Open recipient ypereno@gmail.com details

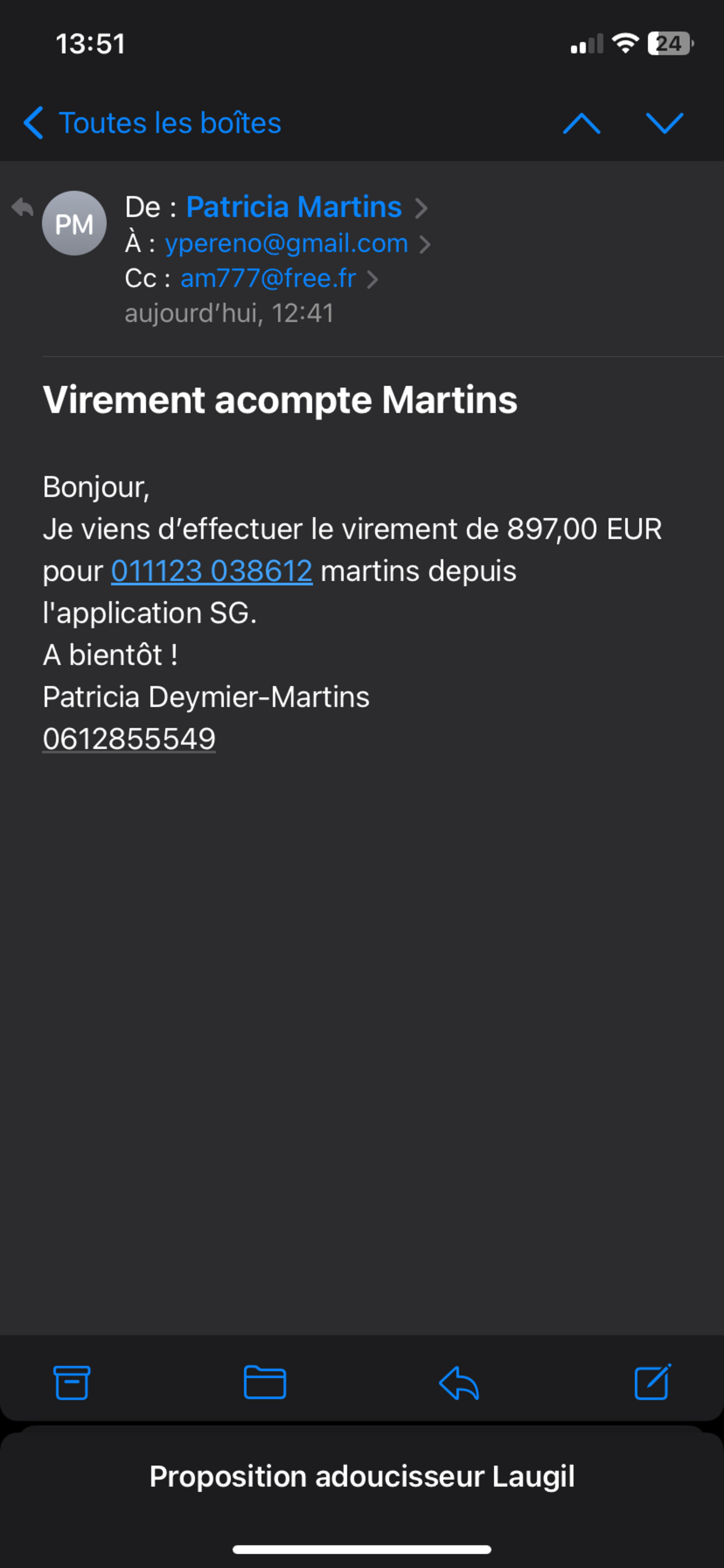[286, 243]
